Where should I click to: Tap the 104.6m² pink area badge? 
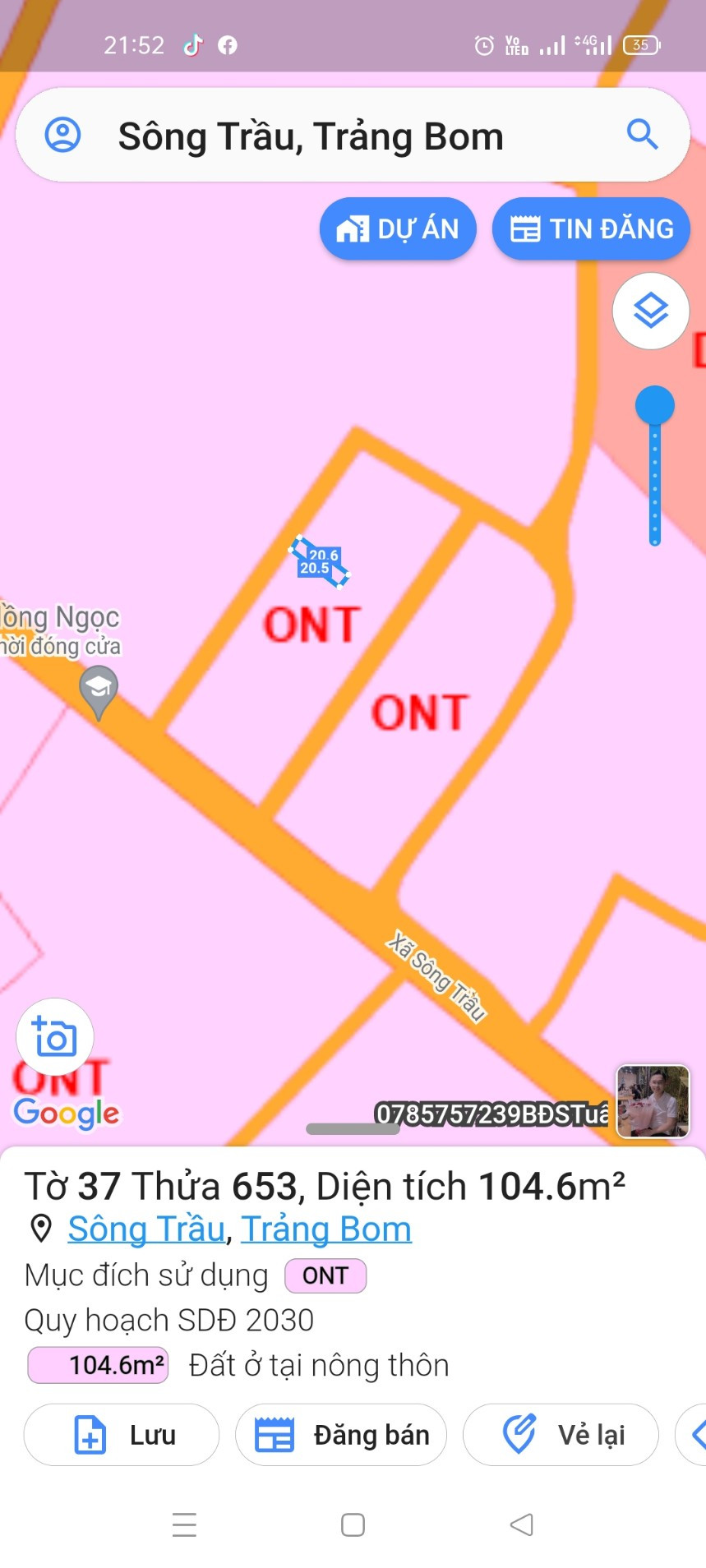(x=97, y=1364)
